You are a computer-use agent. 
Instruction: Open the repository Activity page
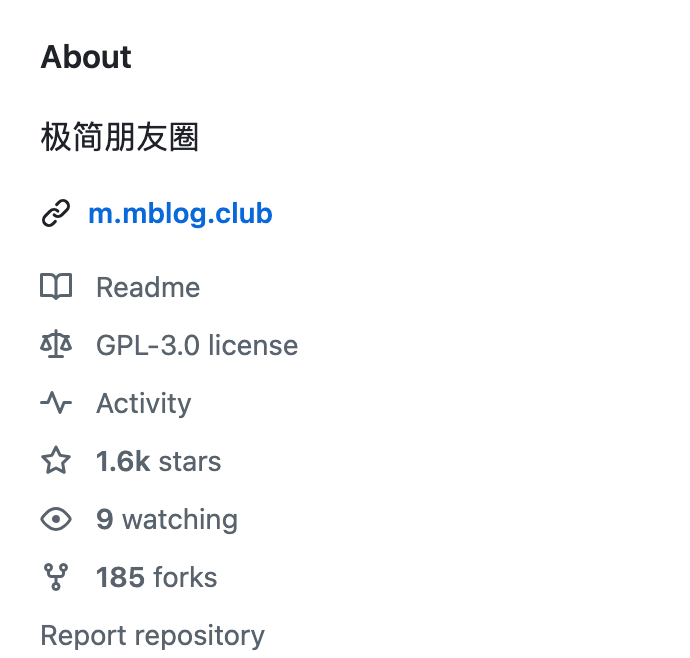coord(143,404)
